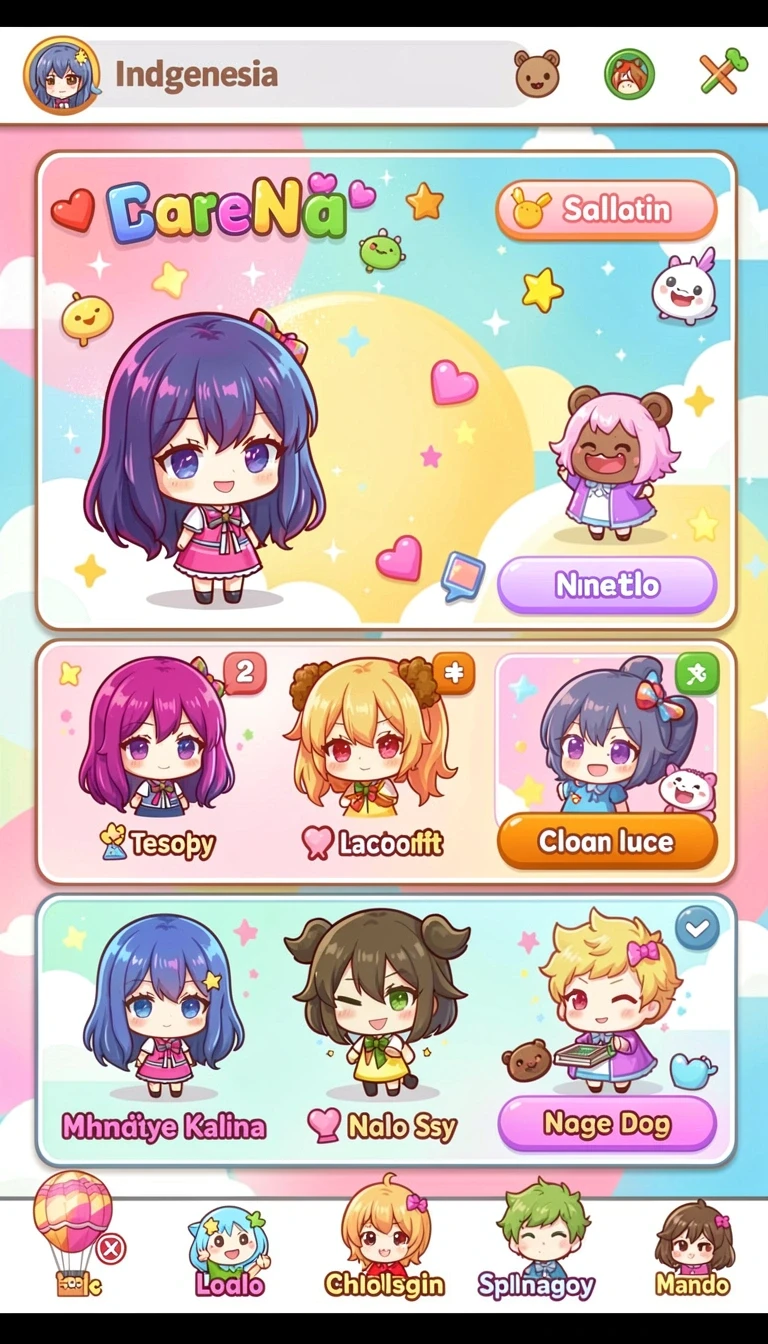Switch to the Chiollsgin tab
This screenshot has width=768, height=1344.
(384, 1243)
